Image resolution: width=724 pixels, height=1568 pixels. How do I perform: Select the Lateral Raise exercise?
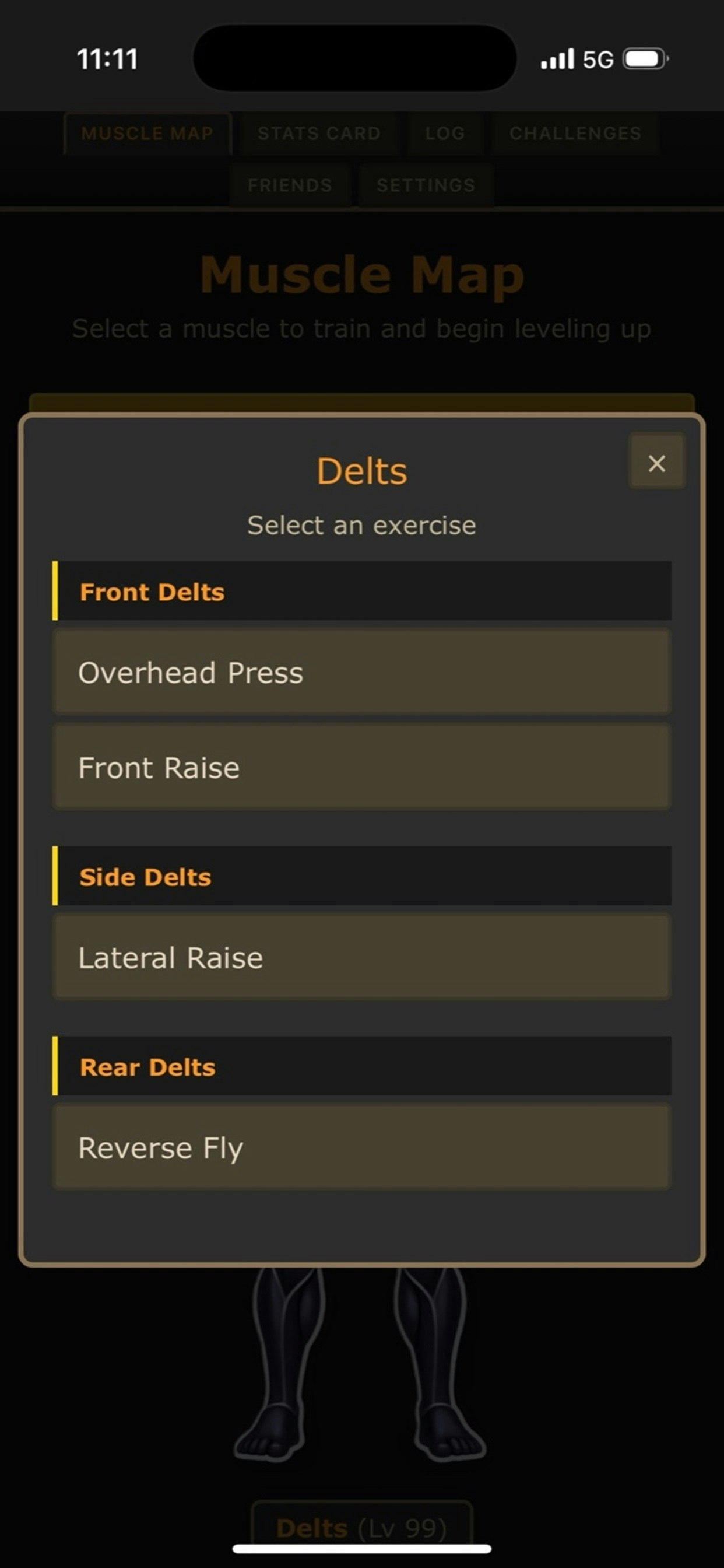pyautogui.click(x=361, y=957)
